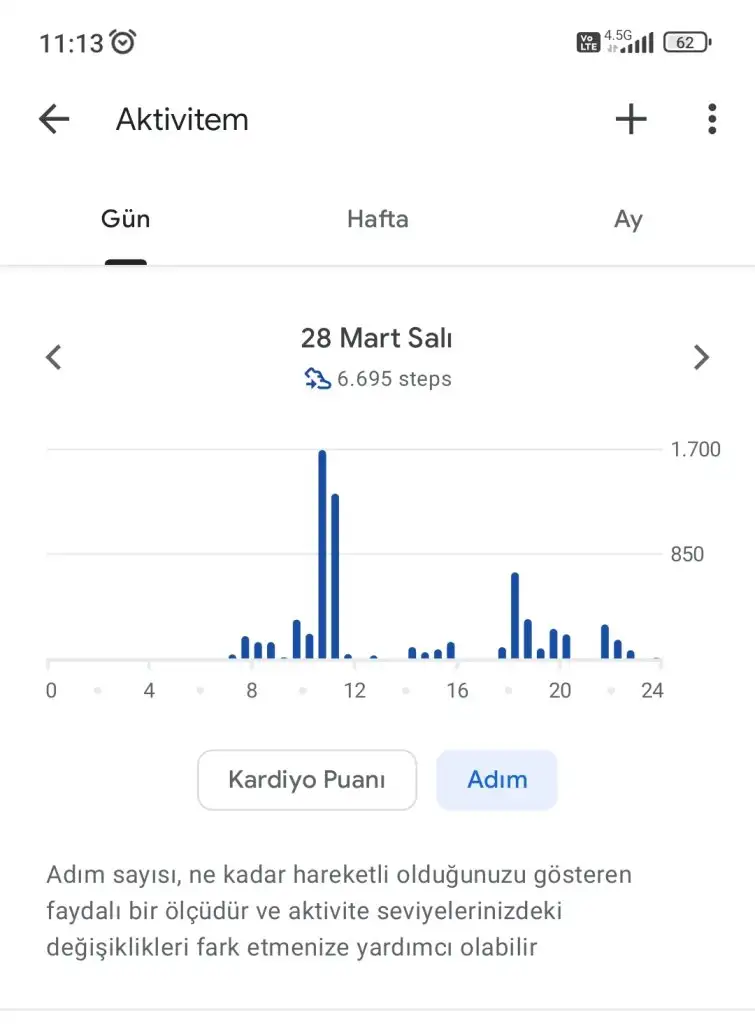The height and width of the screenshot is (1024, 755).
Task: Go to the day before 28 Mart
Action: pyautogui.click(x=54, y=357)
